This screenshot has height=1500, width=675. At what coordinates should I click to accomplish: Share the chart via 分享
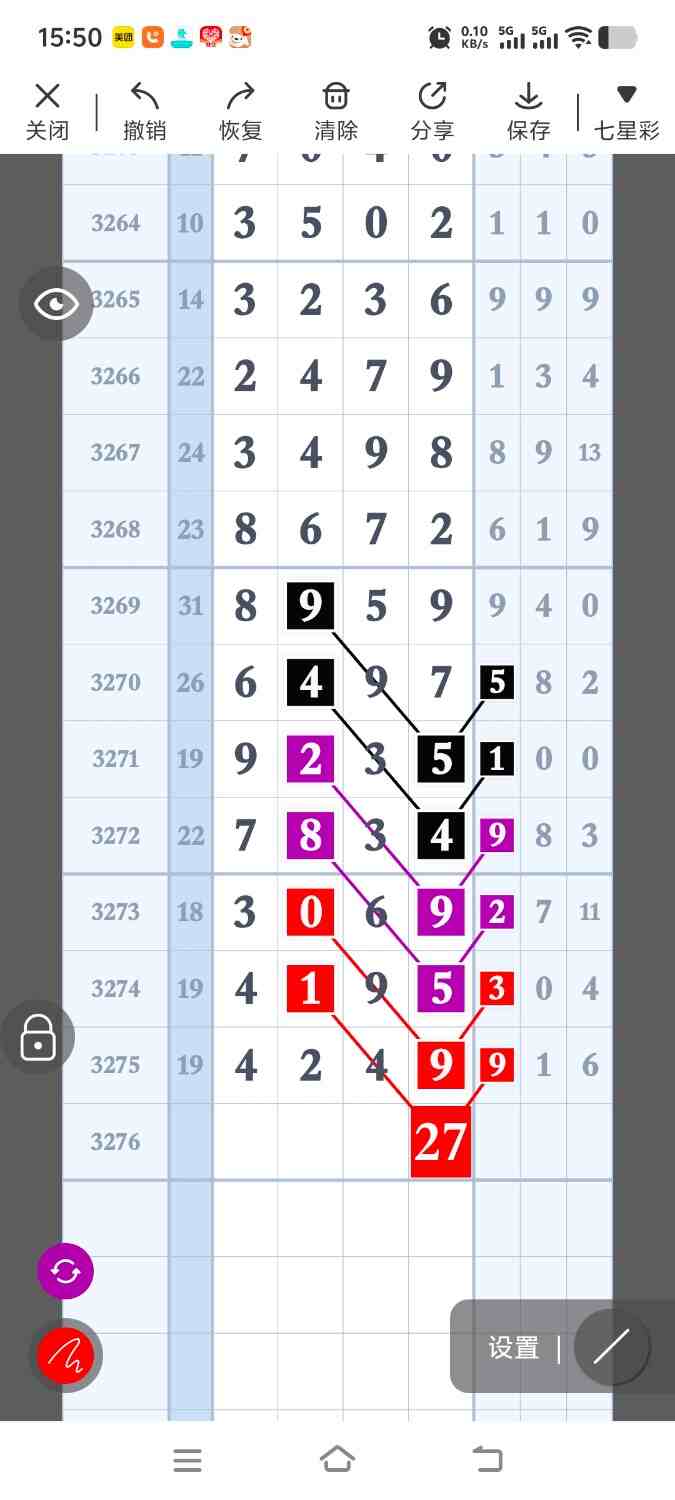click(x=432, y=111)
